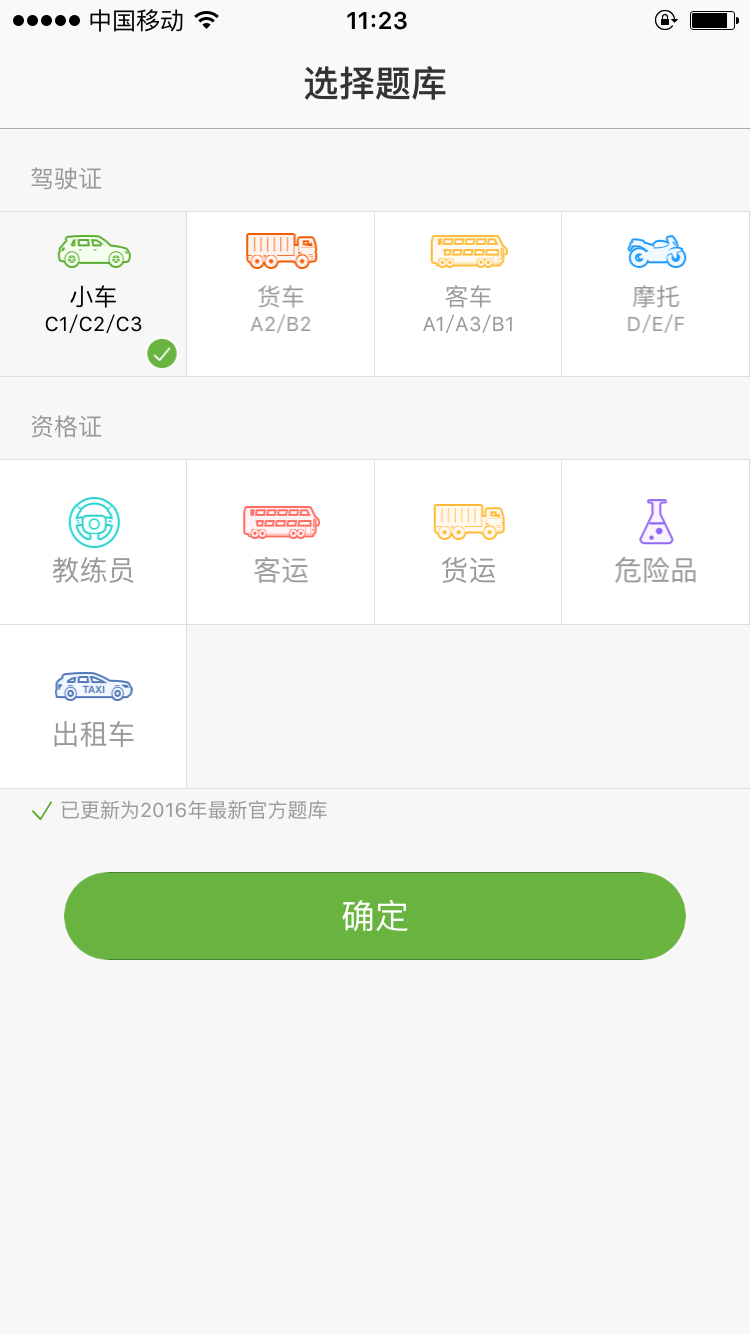Select the red bus icon for 客运
This screenshot has height=1334, width=750.
pyautogui.click(x=280, y=522)
